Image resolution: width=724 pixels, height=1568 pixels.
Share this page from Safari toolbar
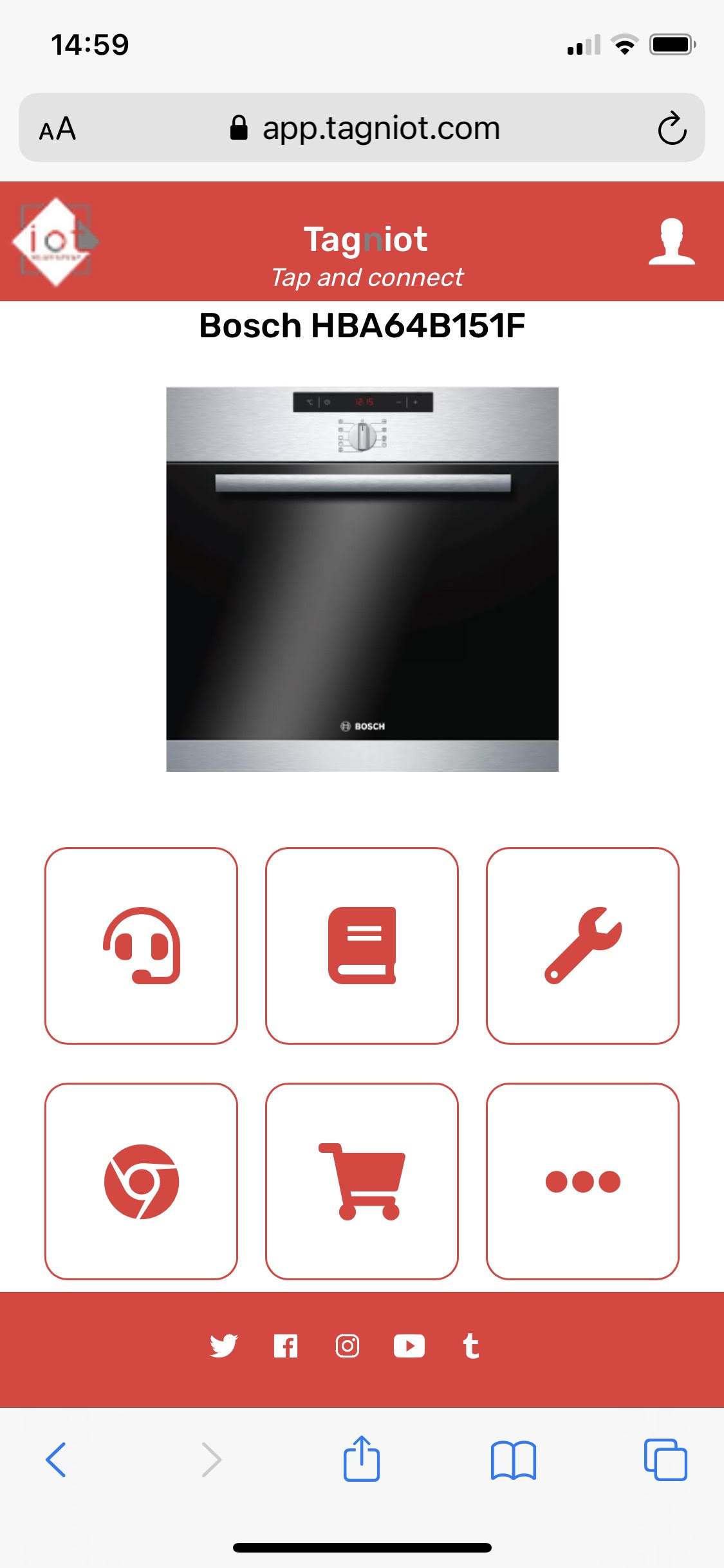click(362, 1459)
